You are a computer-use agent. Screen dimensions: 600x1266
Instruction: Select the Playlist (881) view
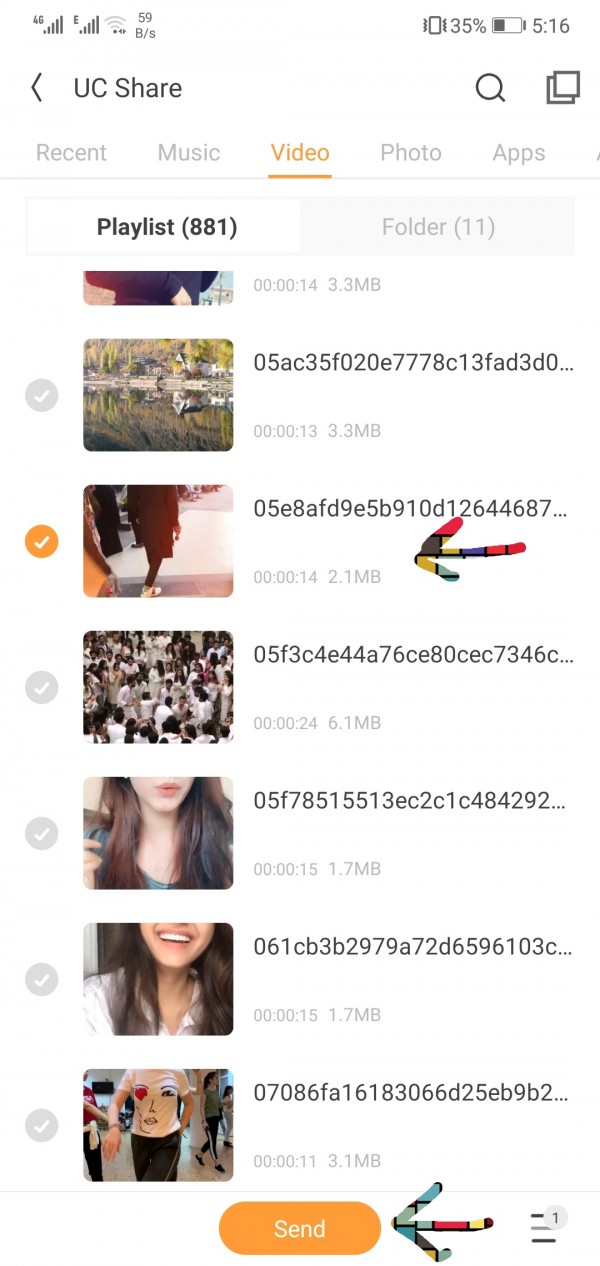[166, 227]
